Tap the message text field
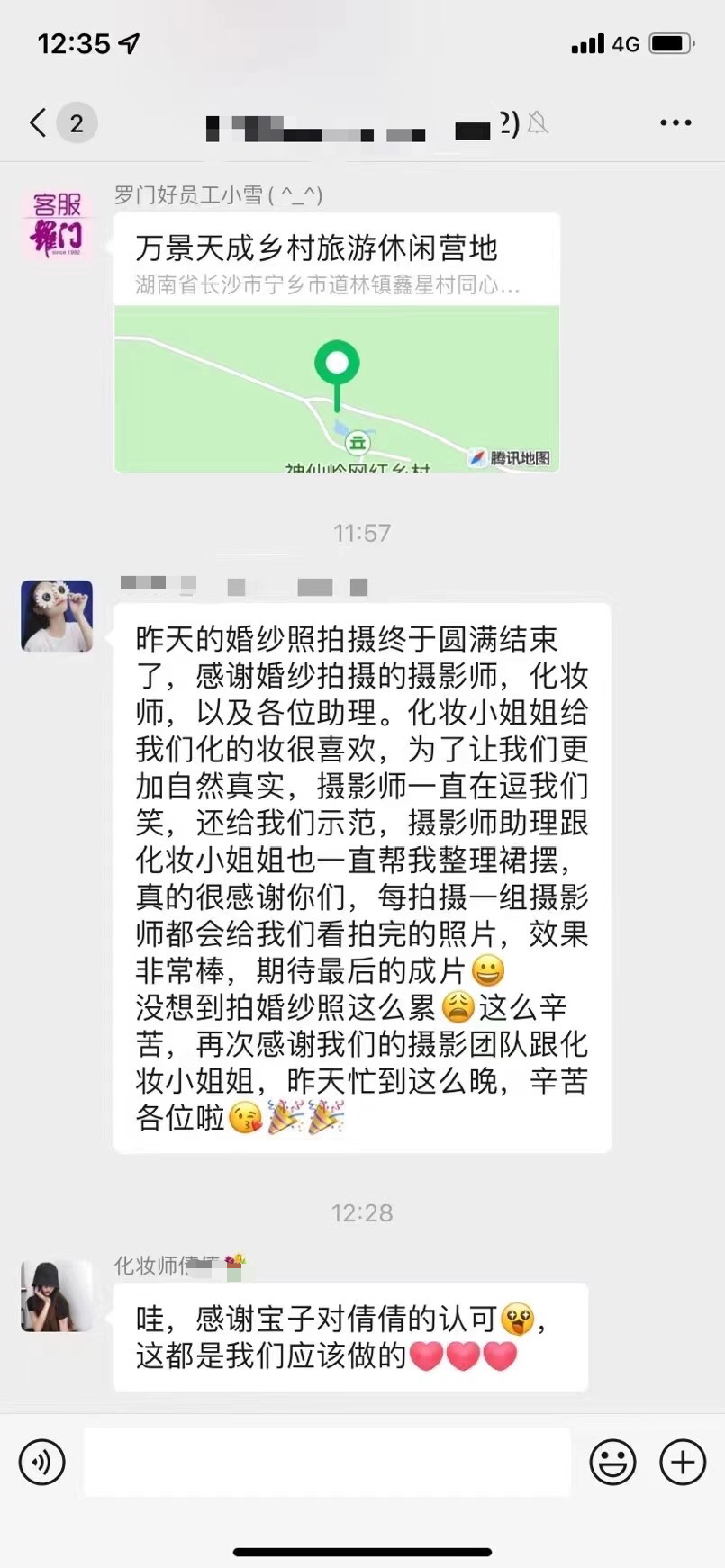This screenshot has width=725, height=1568. [x=327, y=1462]
